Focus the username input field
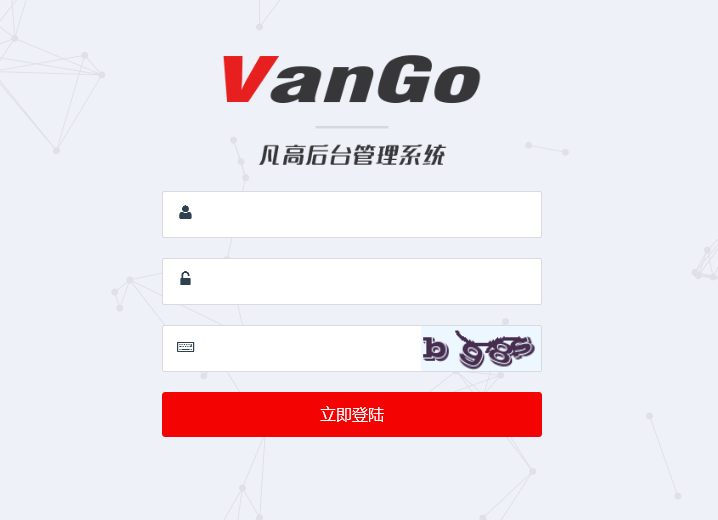718x520 pixels. click(x=365, y=214)
